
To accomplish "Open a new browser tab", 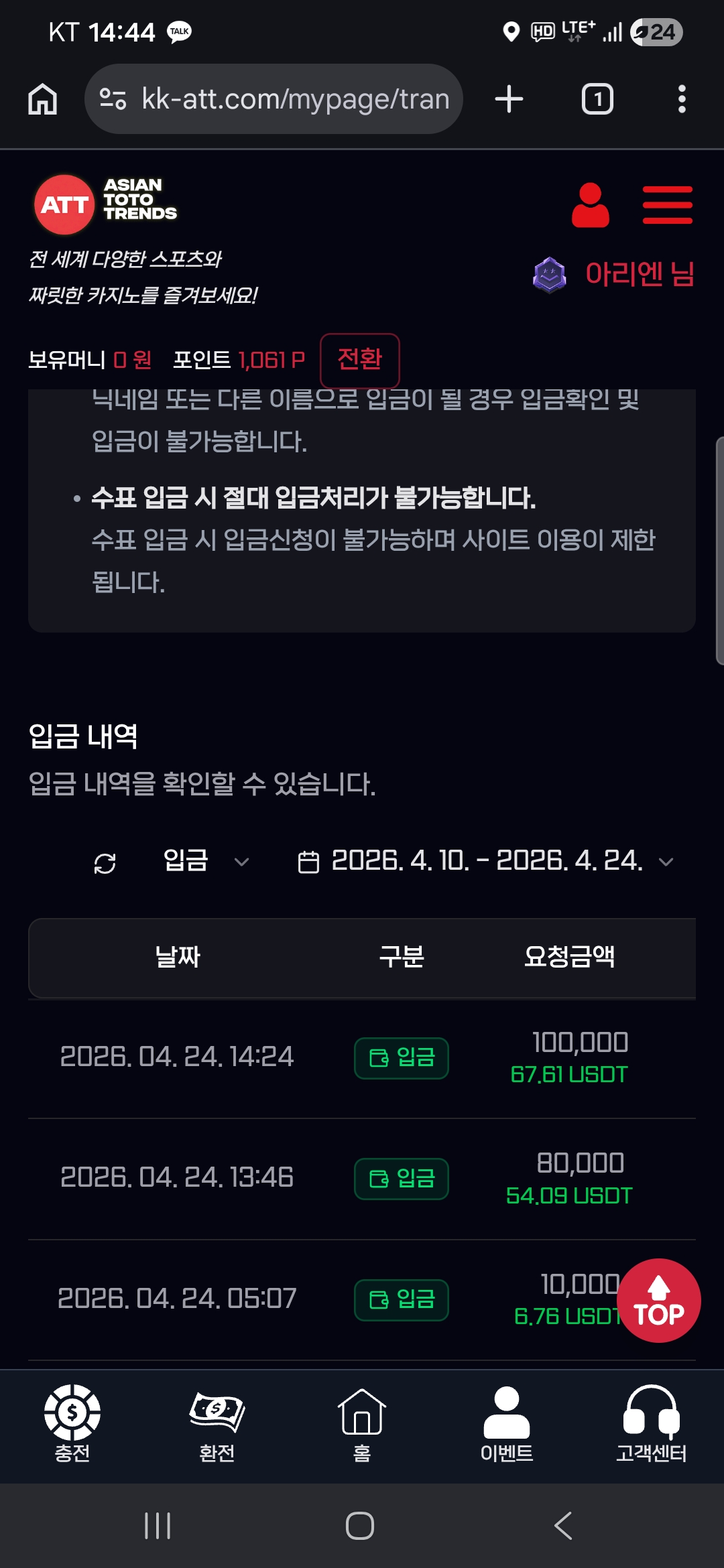I will 509,99.
